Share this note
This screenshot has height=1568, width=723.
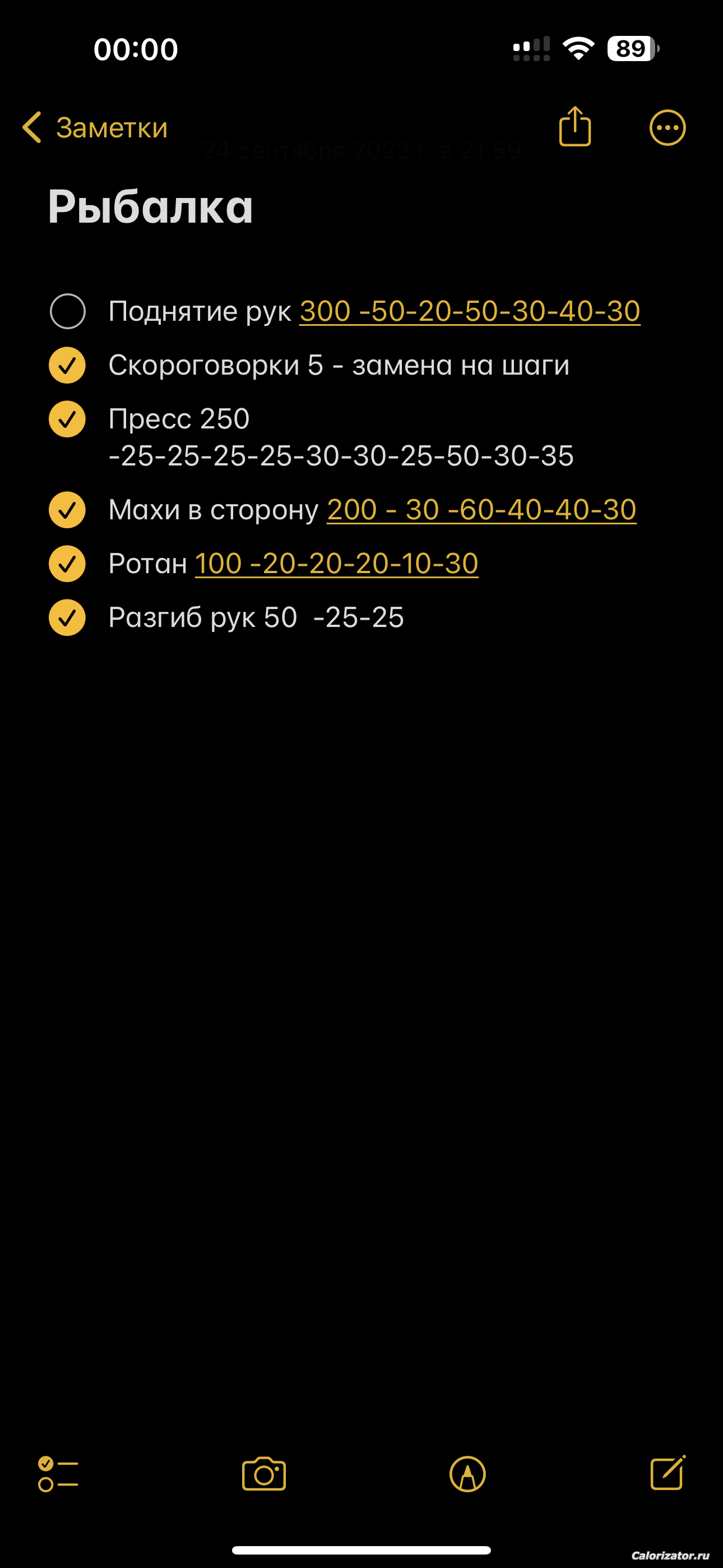click(574, 127)
